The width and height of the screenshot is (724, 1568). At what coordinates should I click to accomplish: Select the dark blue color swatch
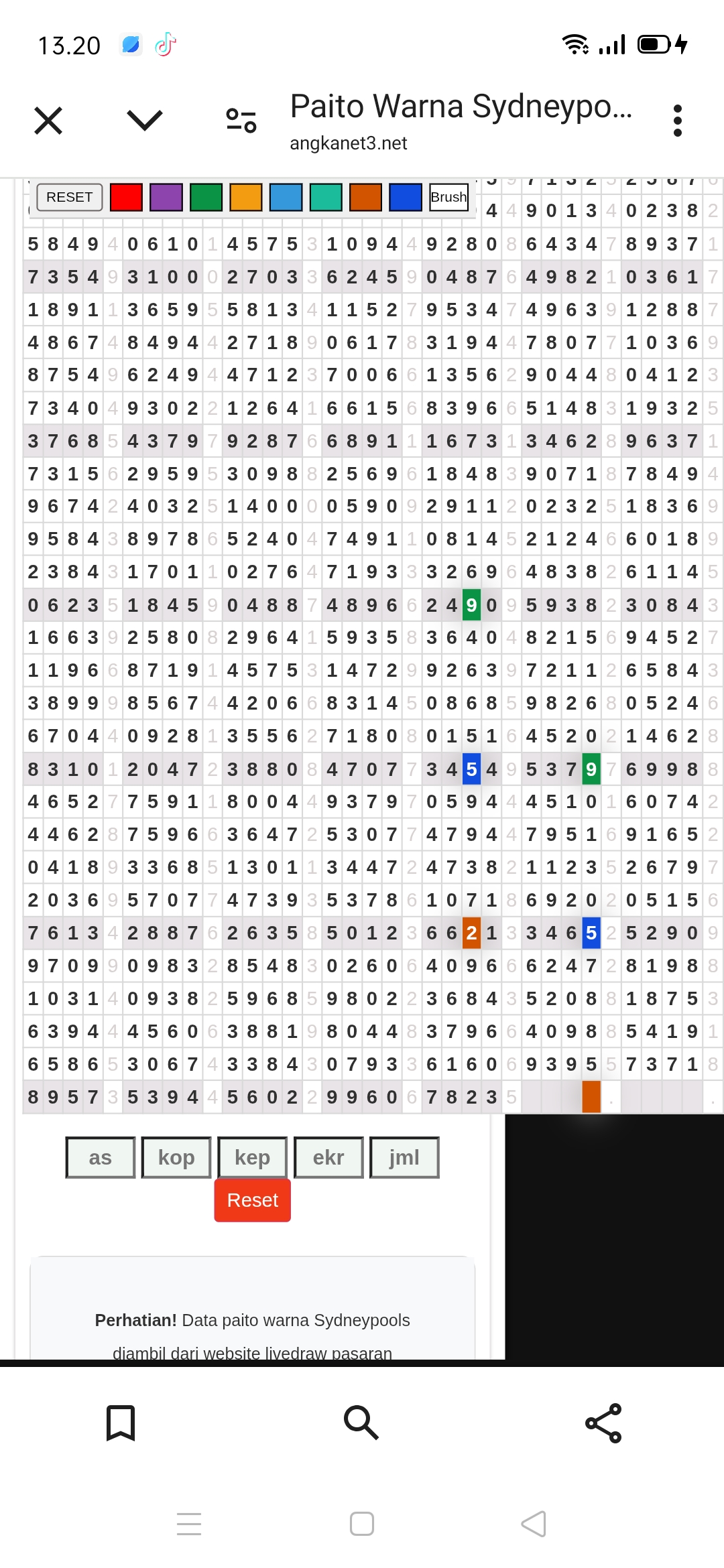[406, 197]
